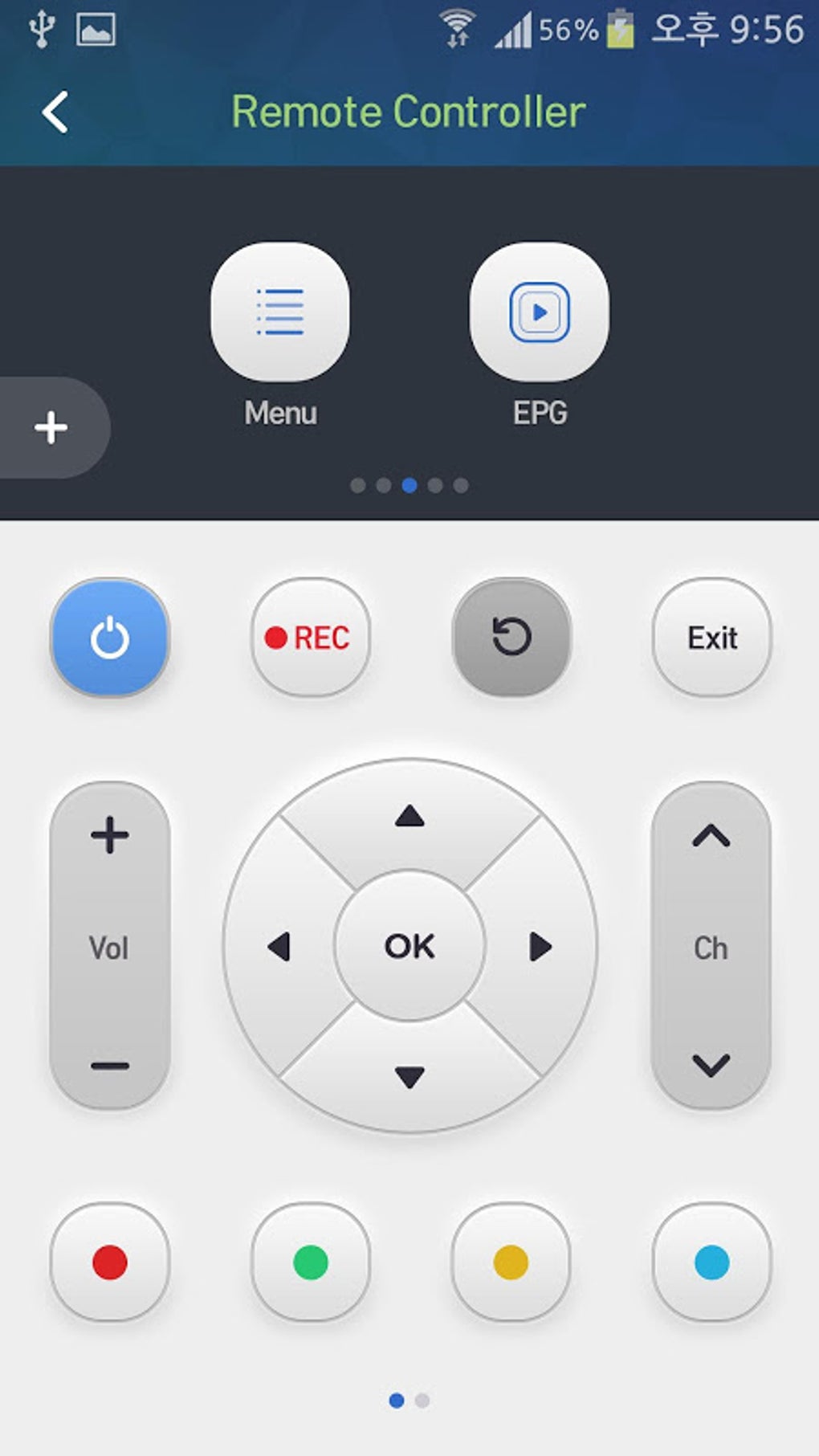Switch to the second remote page dot

click(x=422, y=1399)
